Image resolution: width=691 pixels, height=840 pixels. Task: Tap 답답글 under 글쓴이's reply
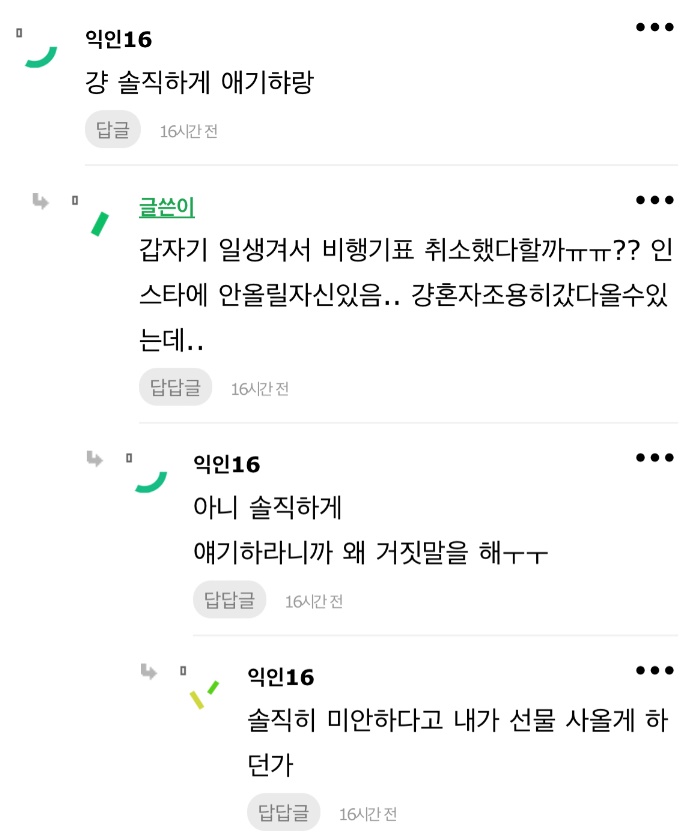coord(175,387)
